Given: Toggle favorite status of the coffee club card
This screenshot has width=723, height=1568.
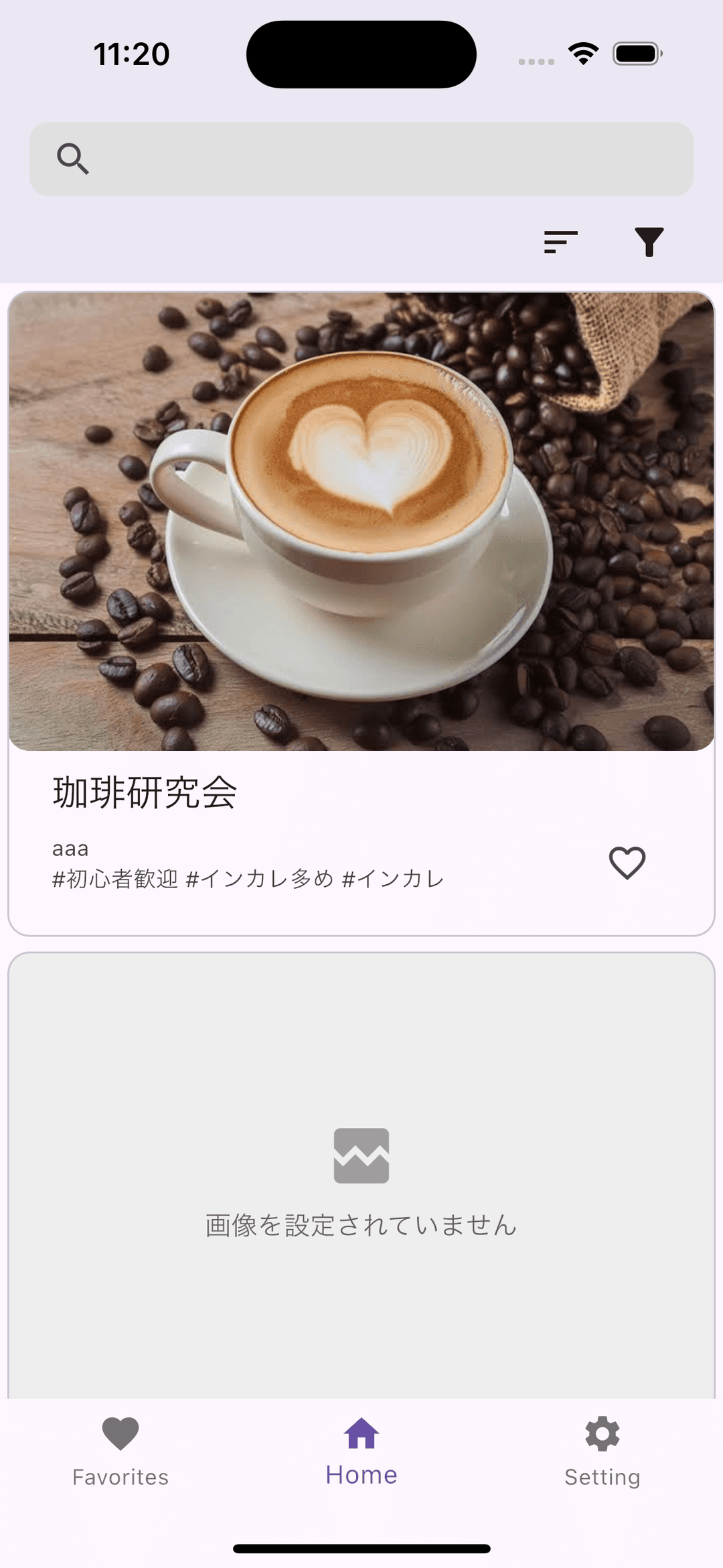Looking at the screenshot, I should click(627, 863).
